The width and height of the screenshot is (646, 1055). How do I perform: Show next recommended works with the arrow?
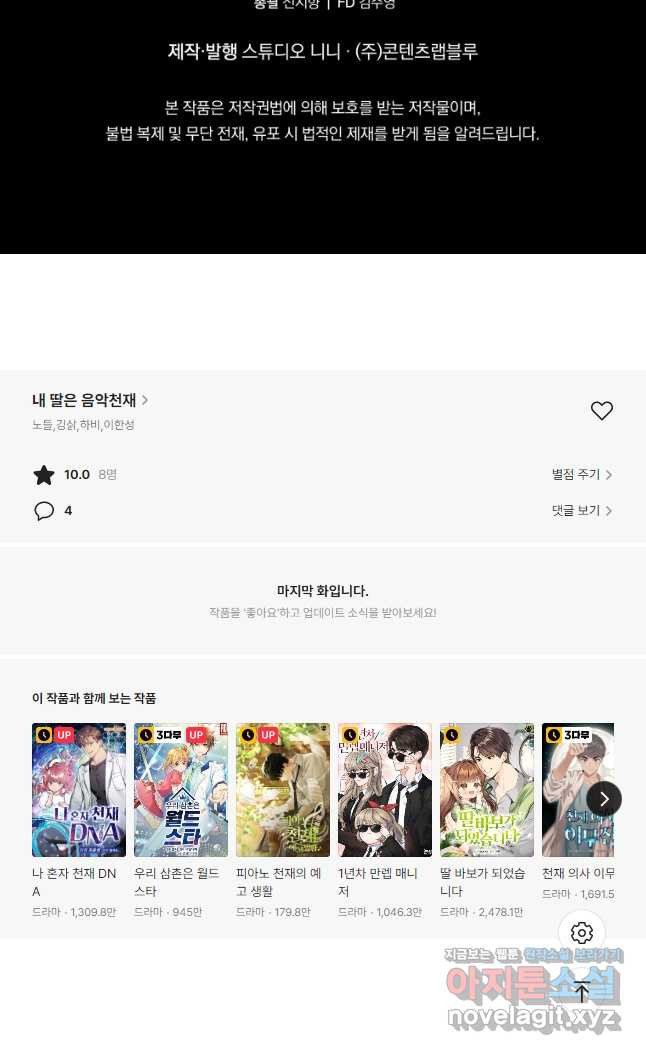click(x=603, y=798)
